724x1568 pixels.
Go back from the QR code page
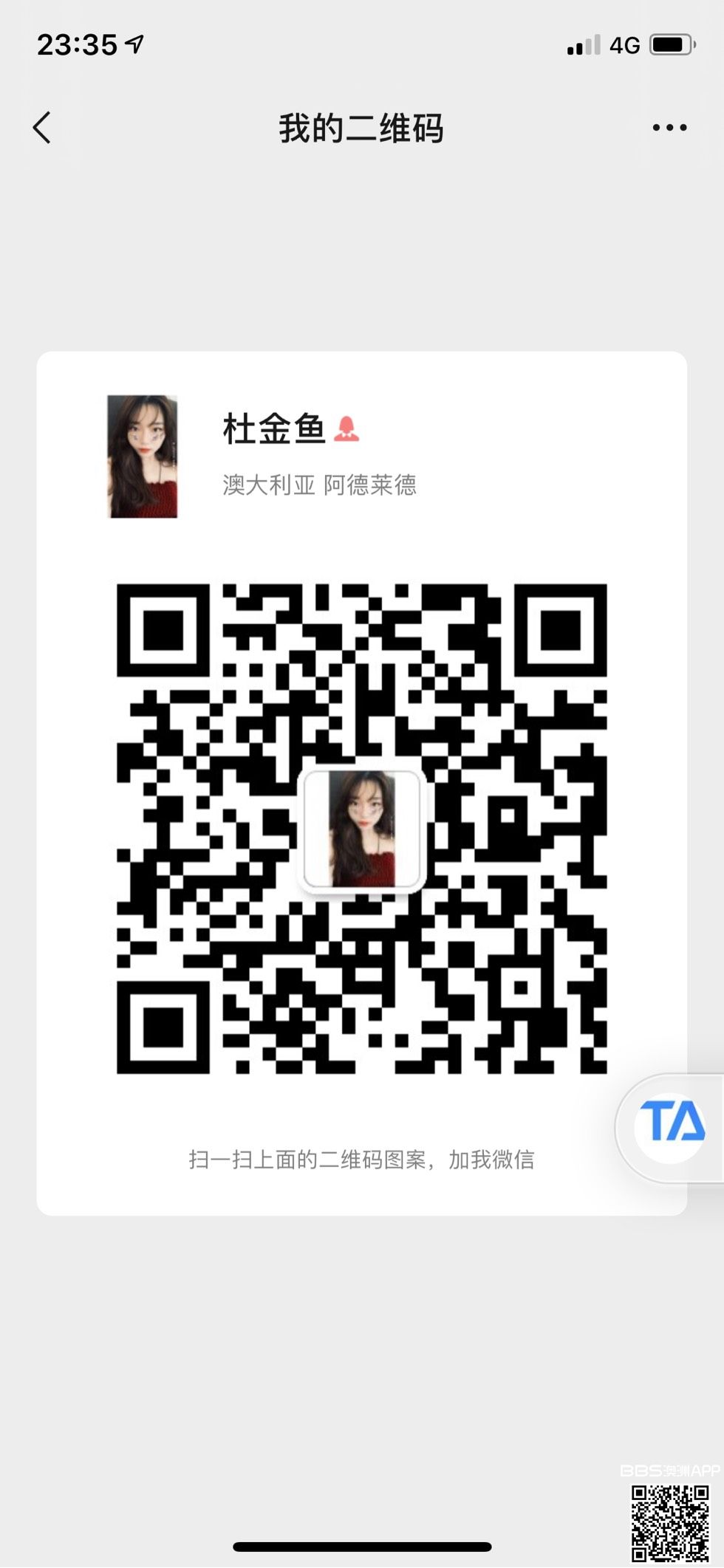click(x=42, y=128)
